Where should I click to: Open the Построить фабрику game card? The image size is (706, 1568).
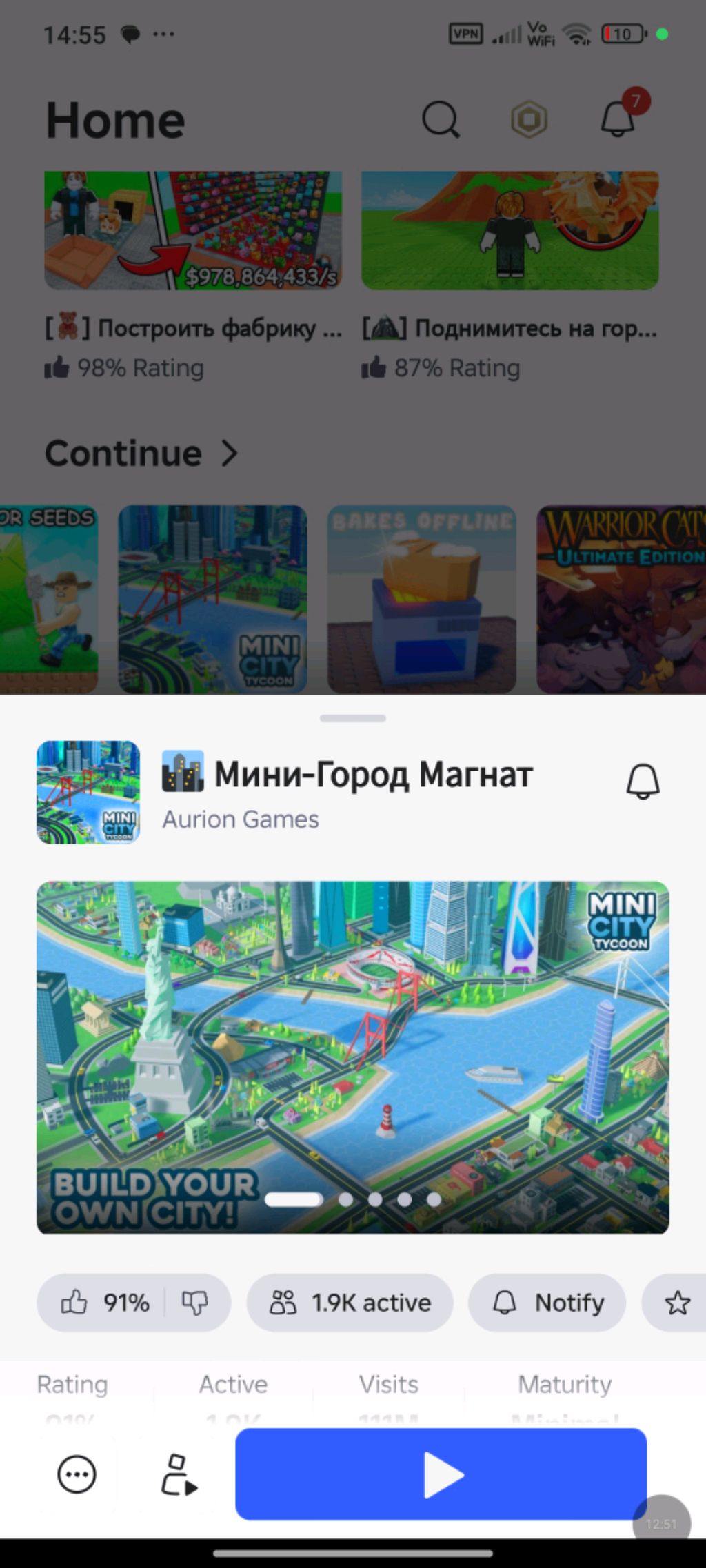[x=193, y=231]
